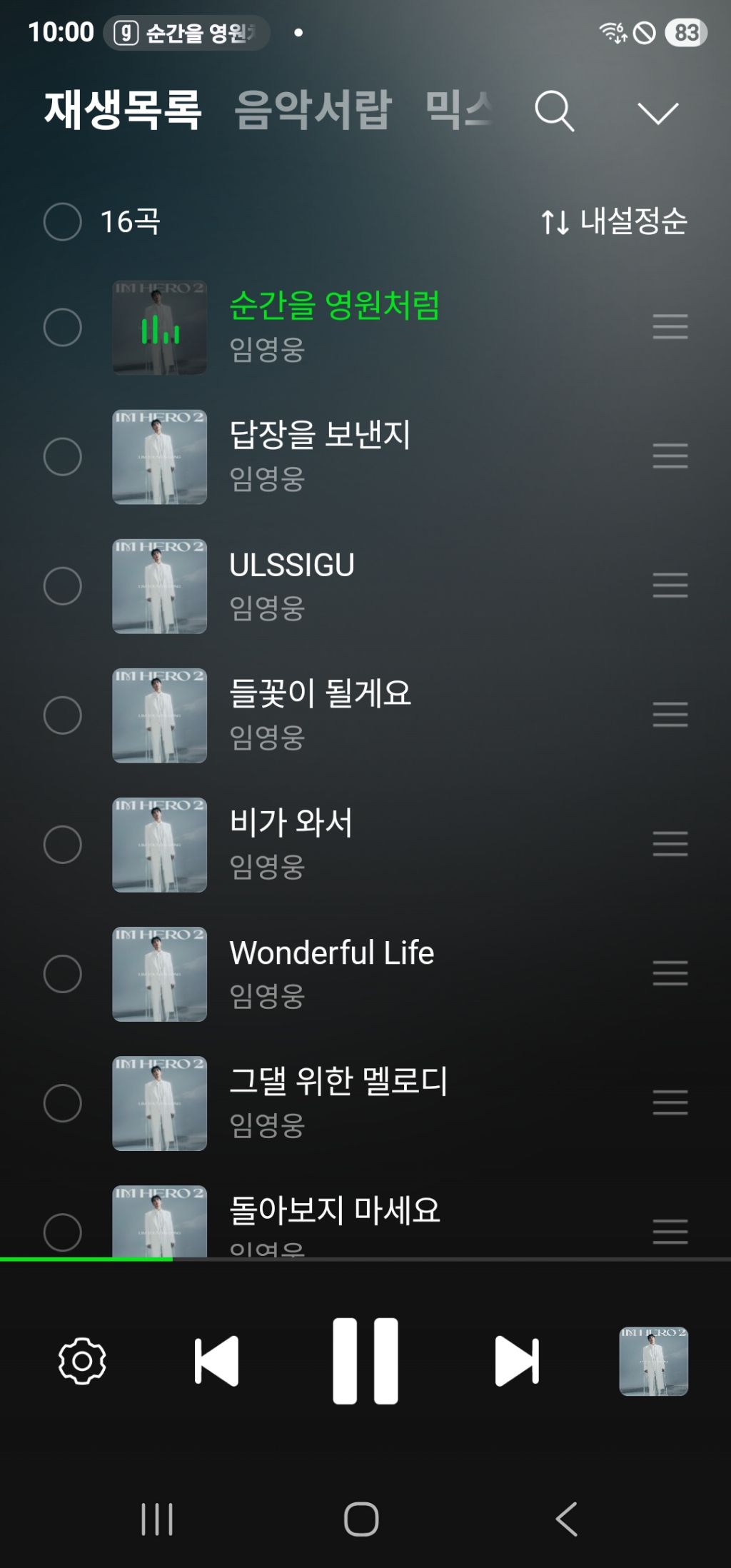
Task: Open playback settings gear icon
Action: pos(82,1361)
